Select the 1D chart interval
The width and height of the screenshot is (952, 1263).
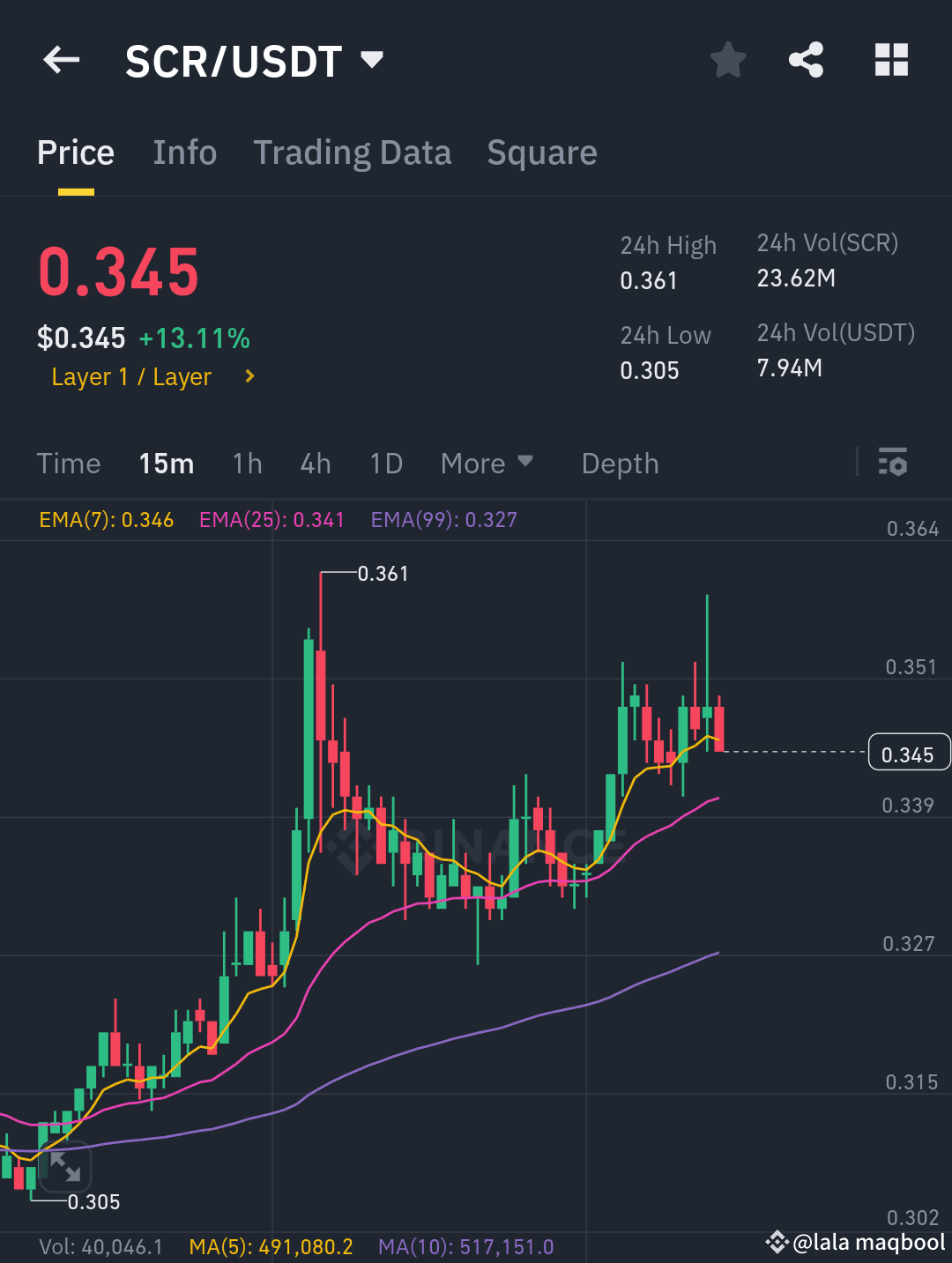(385, 463)
